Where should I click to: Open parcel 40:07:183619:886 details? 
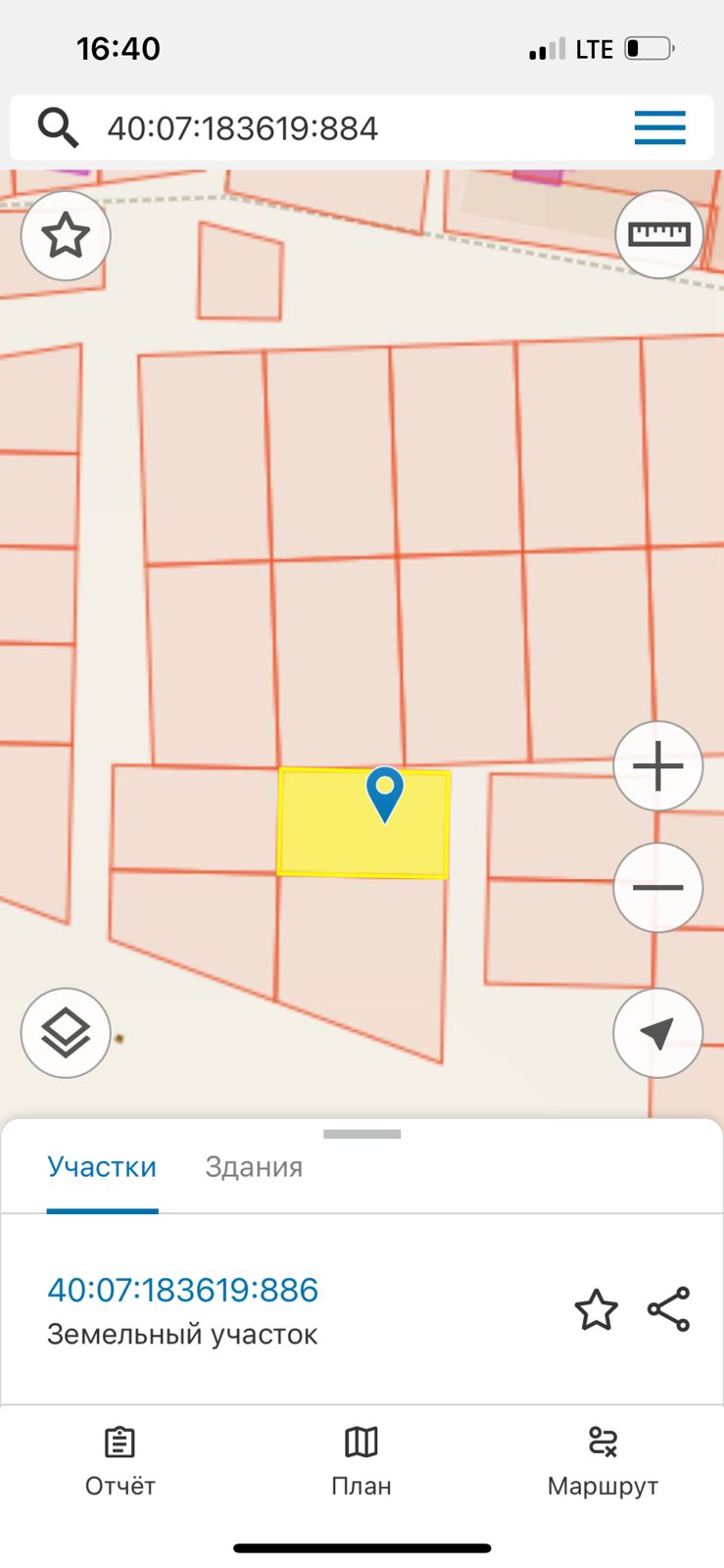(183, 1290)
